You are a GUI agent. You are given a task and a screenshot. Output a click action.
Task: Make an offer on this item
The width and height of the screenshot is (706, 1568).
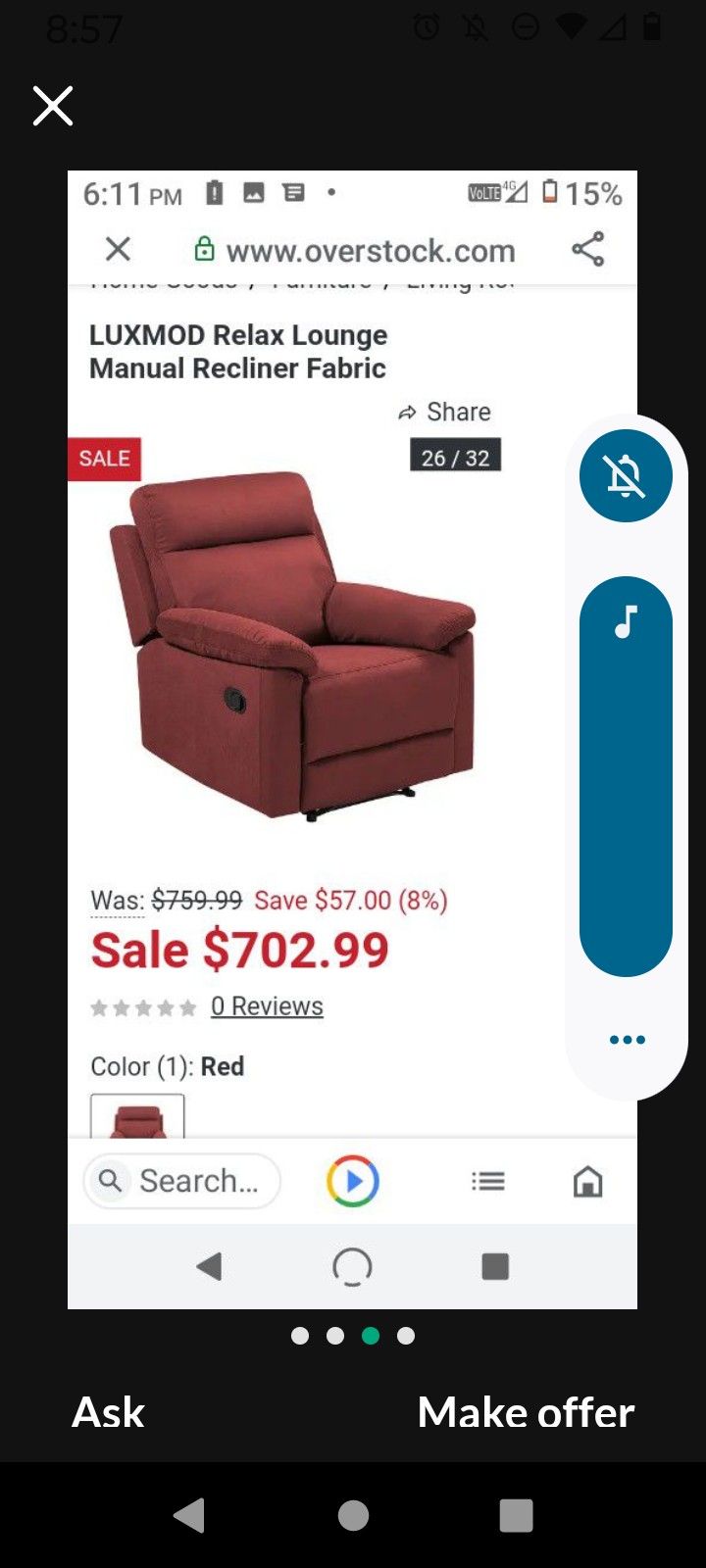point(526,1412)
